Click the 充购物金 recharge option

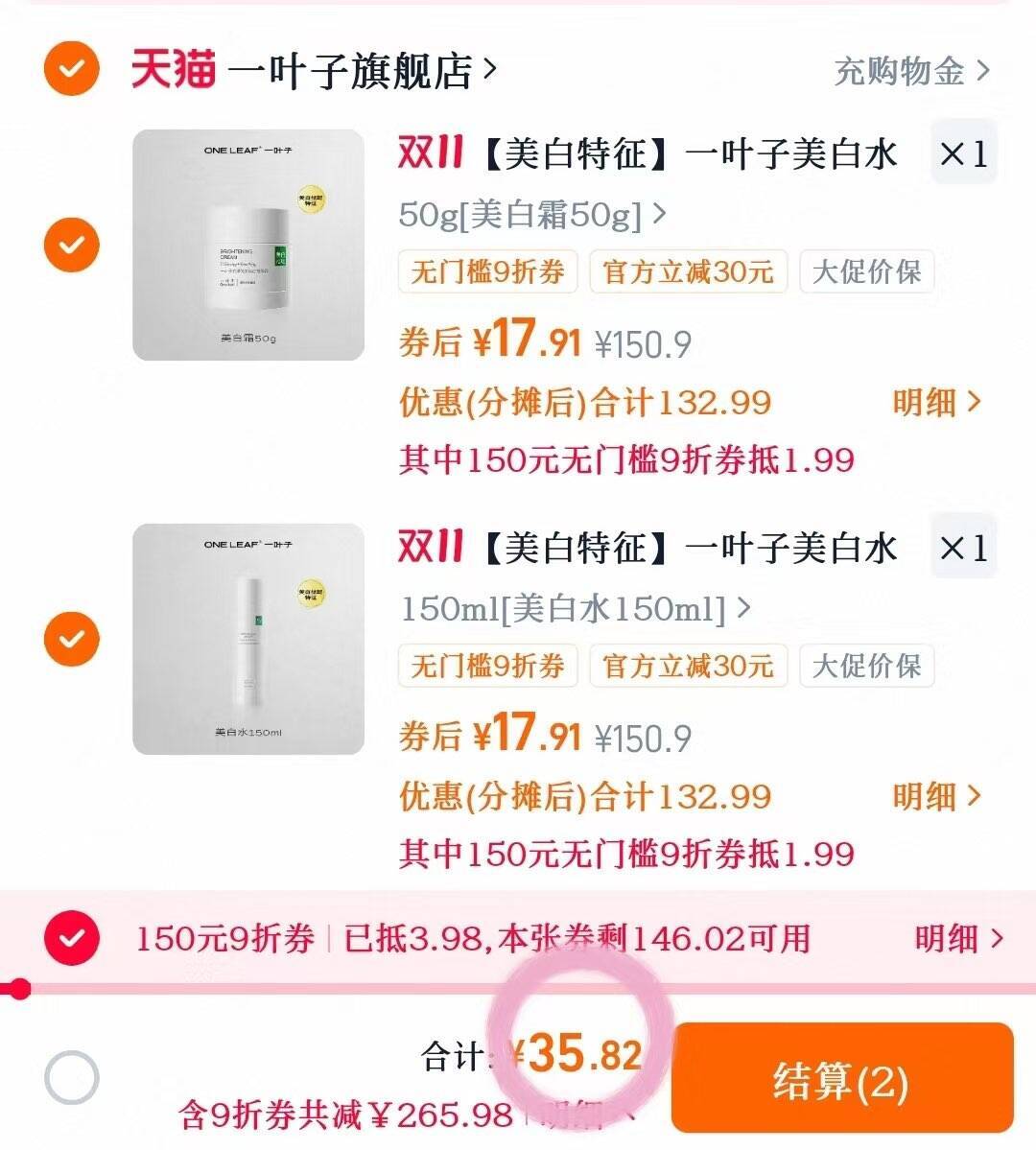click(x=900, y=72)
